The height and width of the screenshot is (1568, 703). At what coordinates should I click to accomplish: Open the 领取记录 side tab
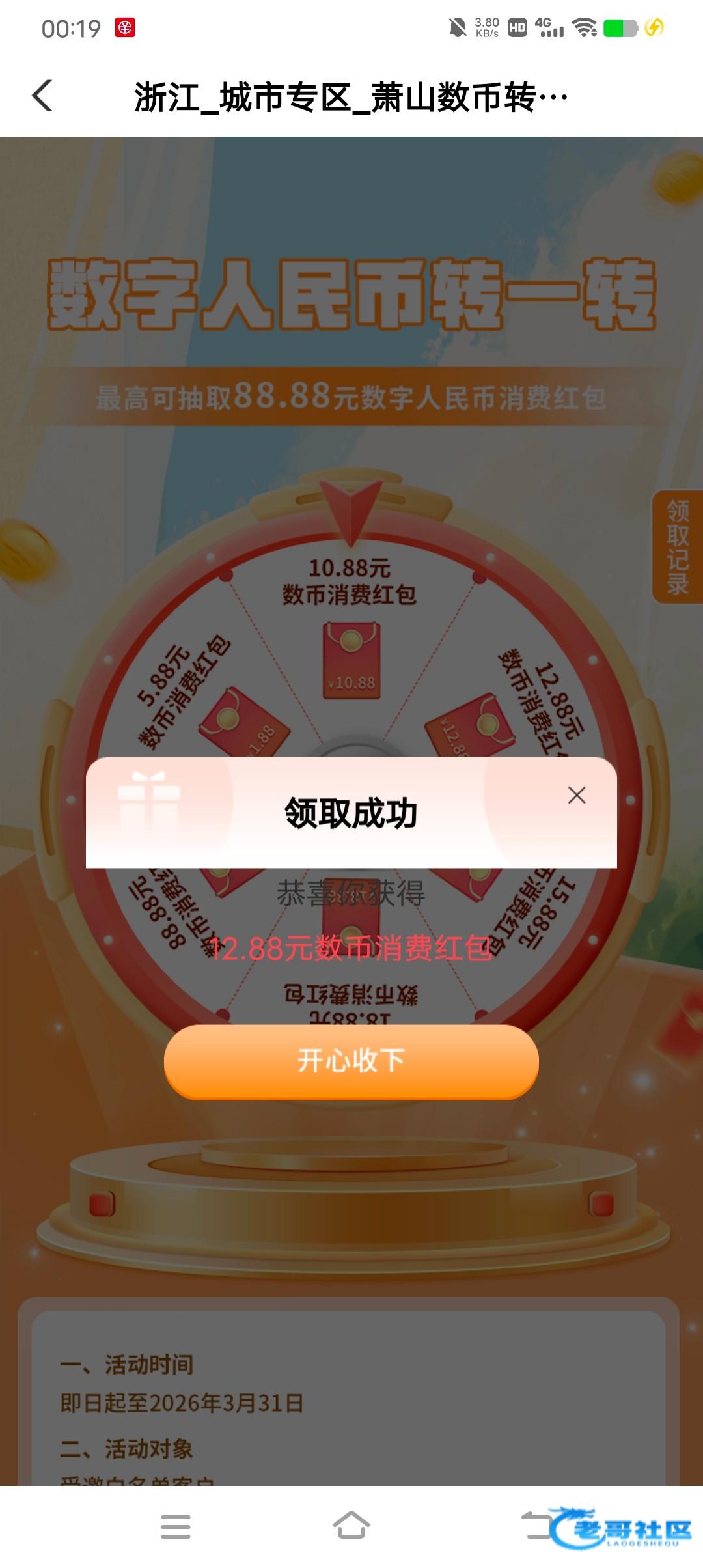point(677,547)
